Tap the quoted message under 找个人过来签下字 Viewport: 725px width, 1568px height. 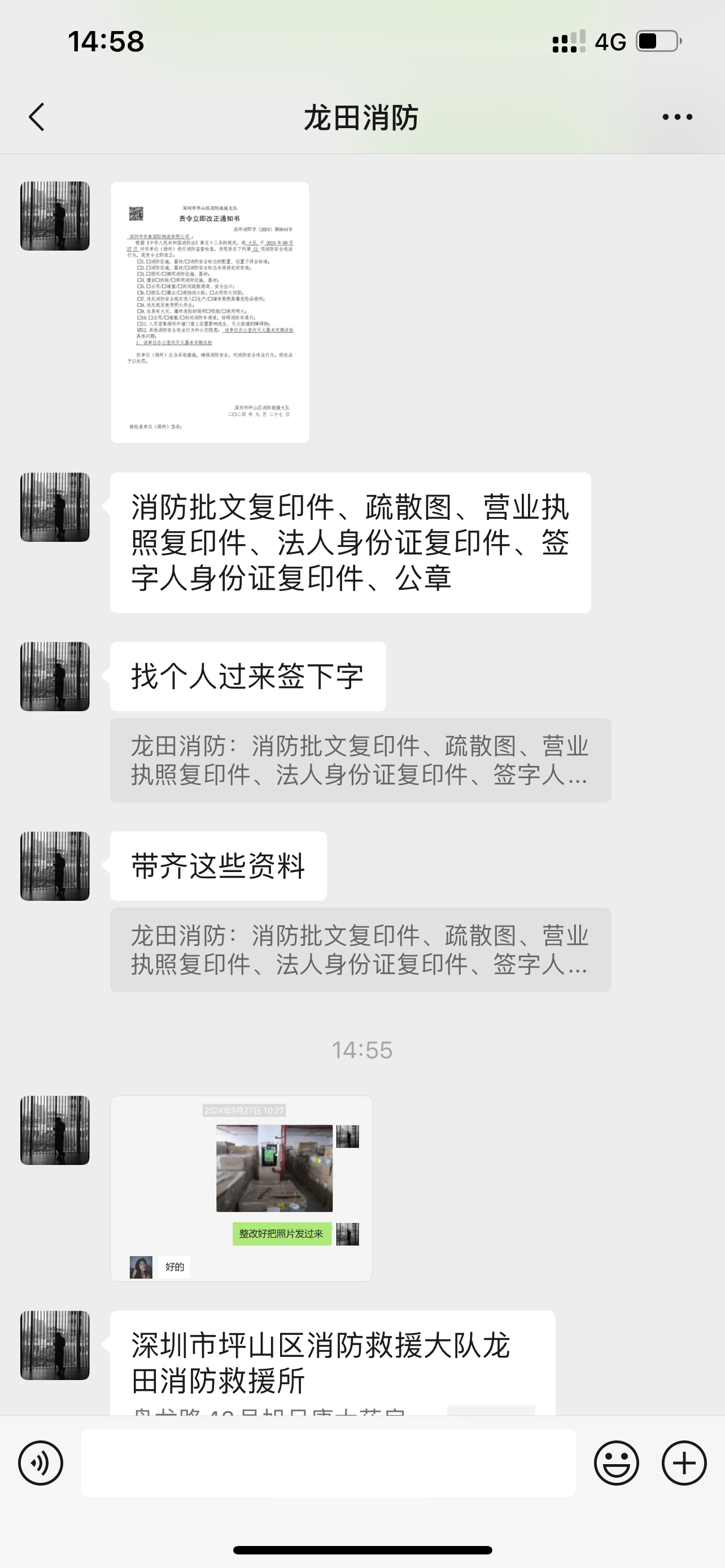(x=360, y=760)
